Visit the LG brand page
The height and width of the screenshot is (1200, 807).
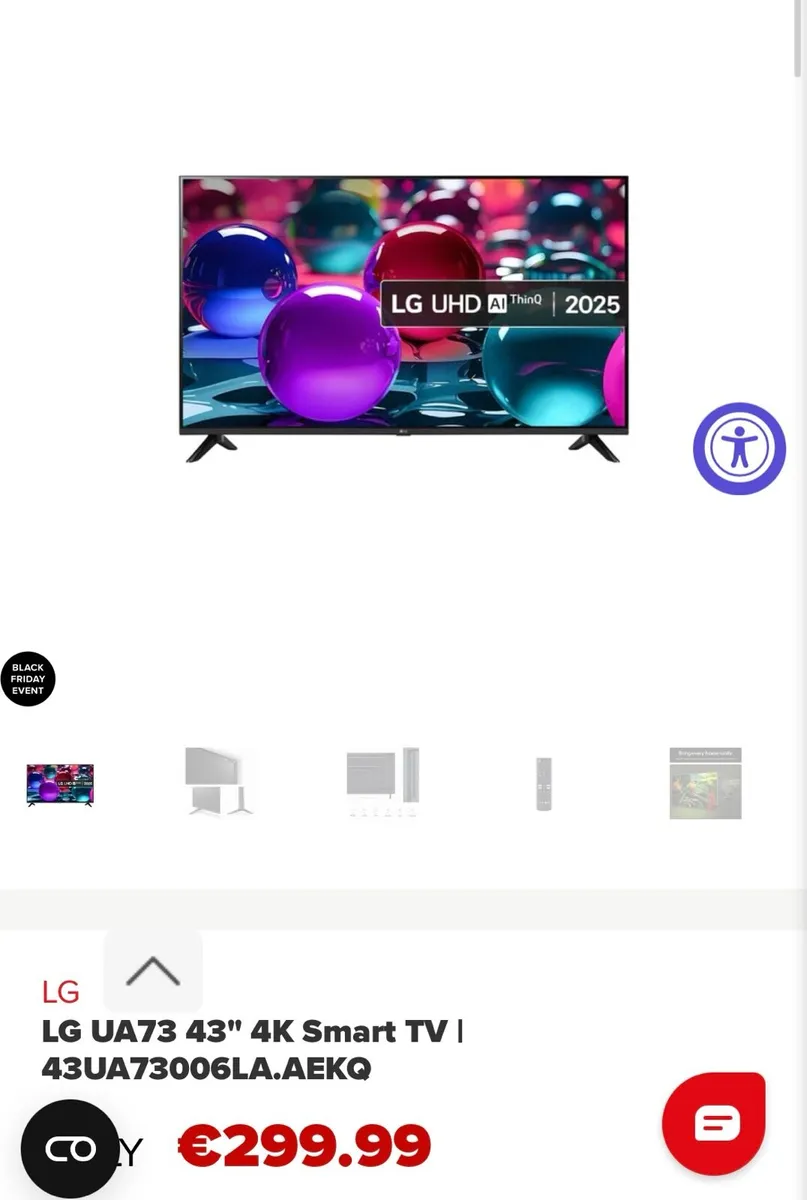pos(62,991)
